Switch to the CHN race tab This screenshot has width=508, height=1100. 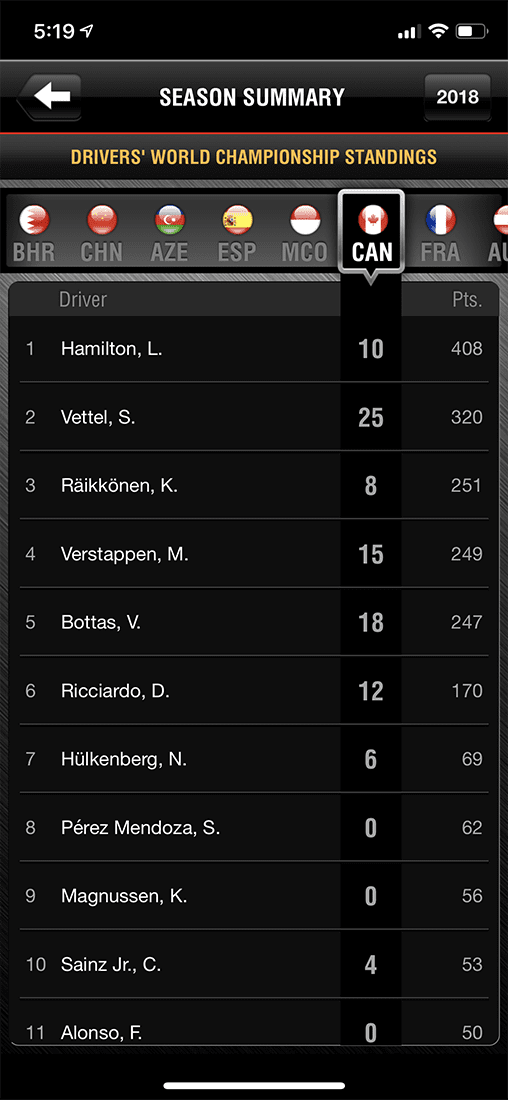[102, 234]
